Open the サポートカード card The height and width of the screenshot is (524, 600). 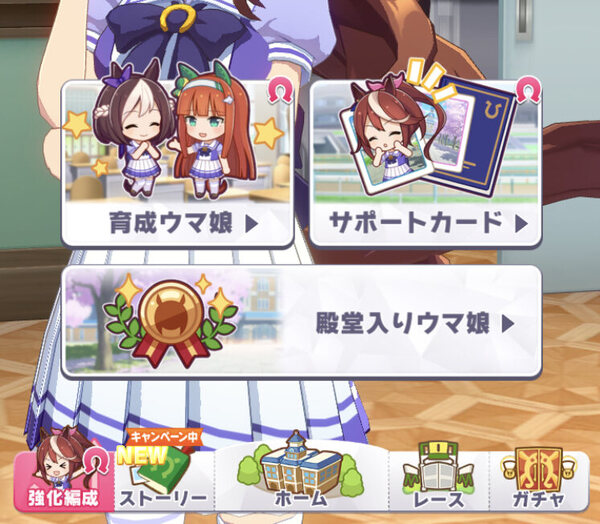pyautogui.click(x=425, y=163)
